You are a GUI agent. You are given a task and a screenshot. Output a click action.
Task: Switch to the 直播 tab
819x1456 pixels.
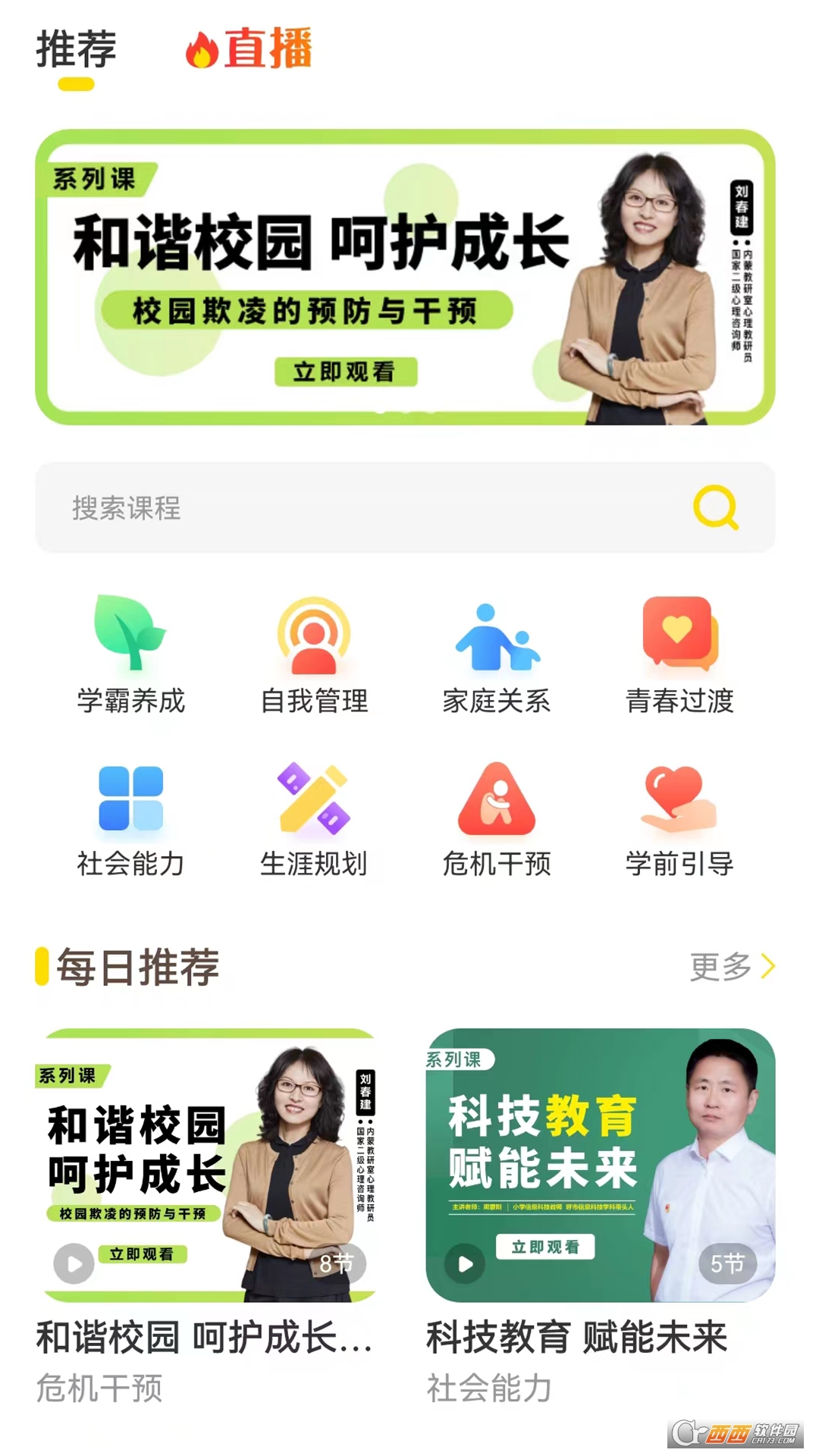[249, 49]
